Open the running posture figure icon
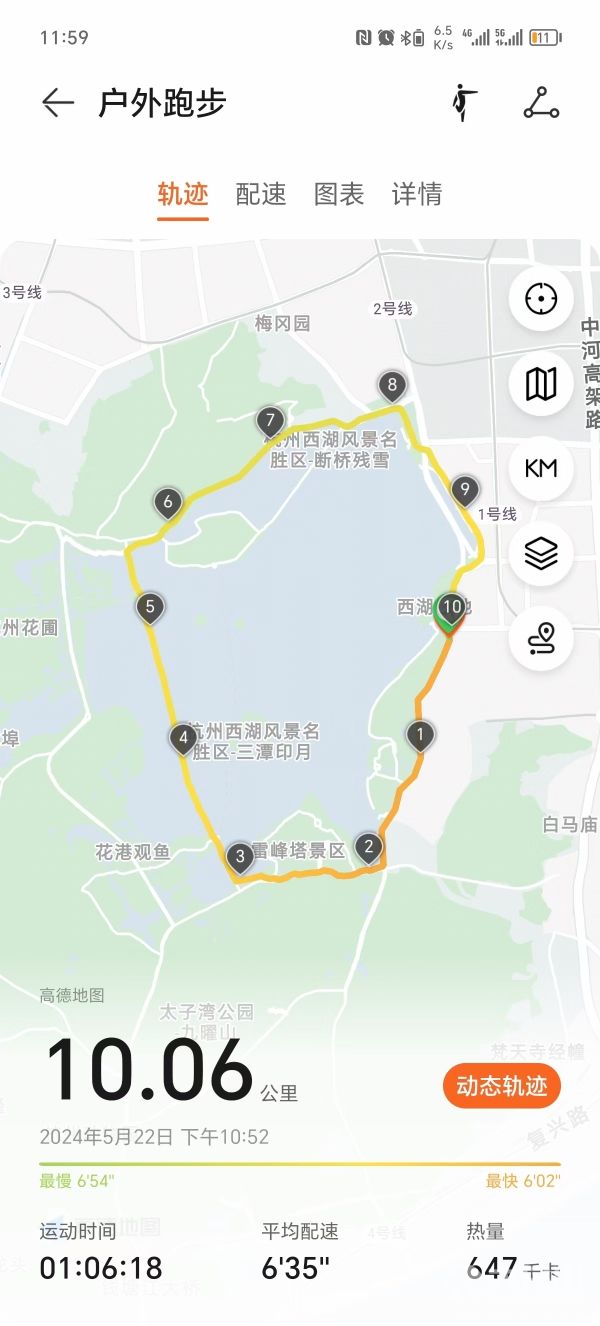 tap(463, 103)
